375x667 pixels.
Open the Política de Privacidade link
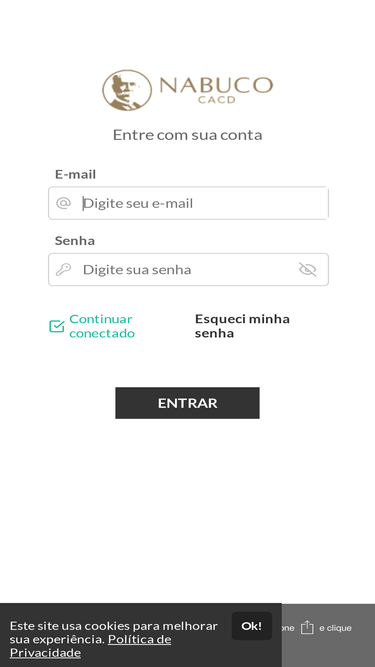(x=90, y=646)
